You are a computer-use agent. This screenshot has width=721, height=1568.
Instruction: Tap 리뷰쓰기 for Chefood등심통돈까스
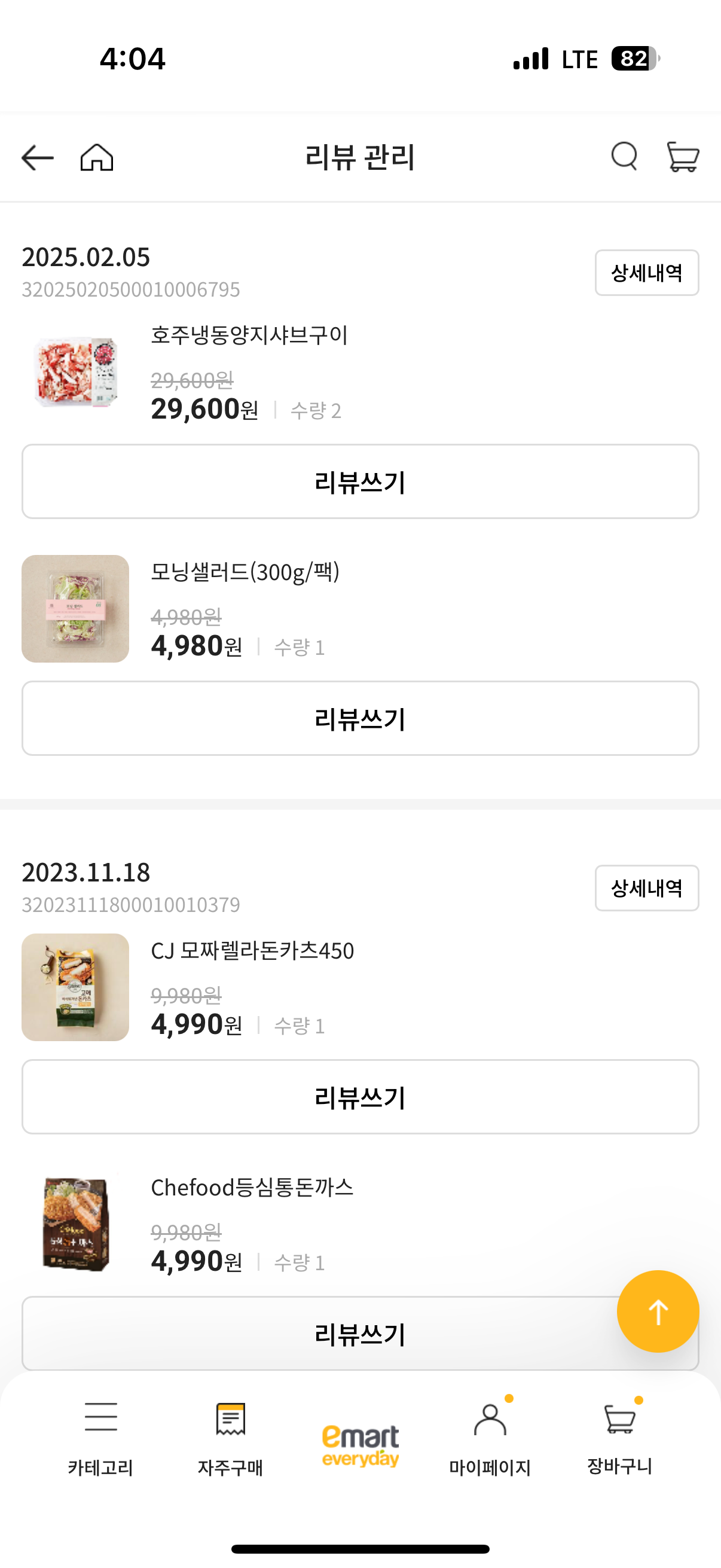(316, 1334)
